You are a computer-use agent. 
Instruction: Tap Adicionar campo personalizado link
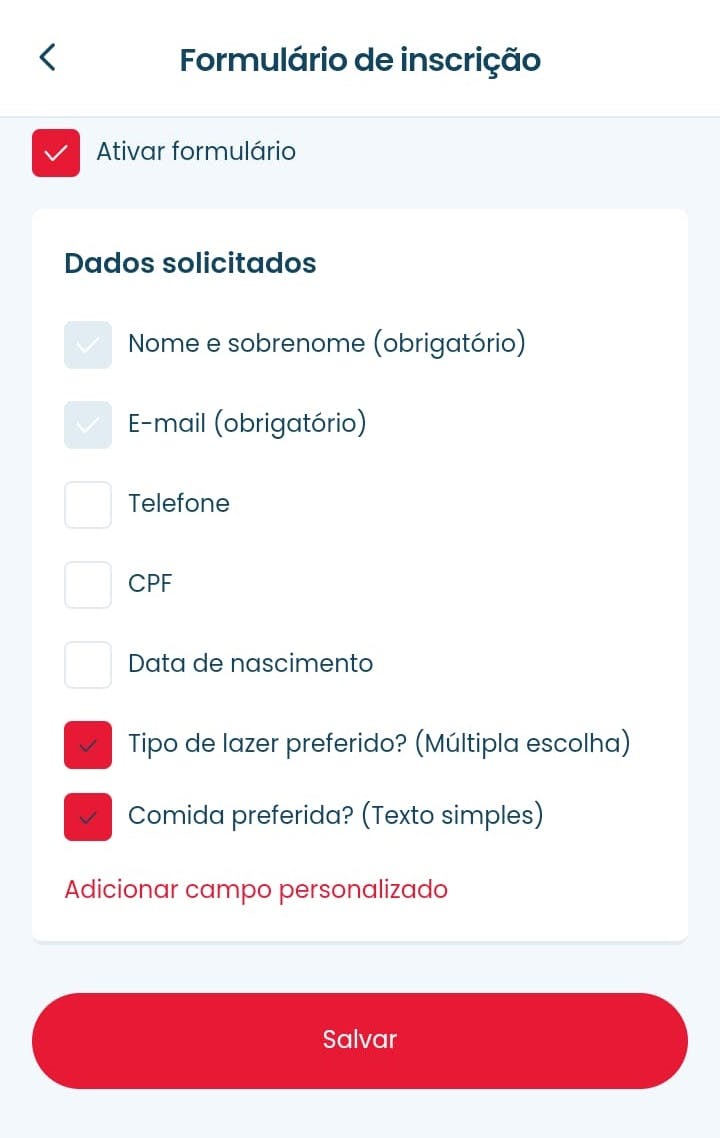(256, 889)
